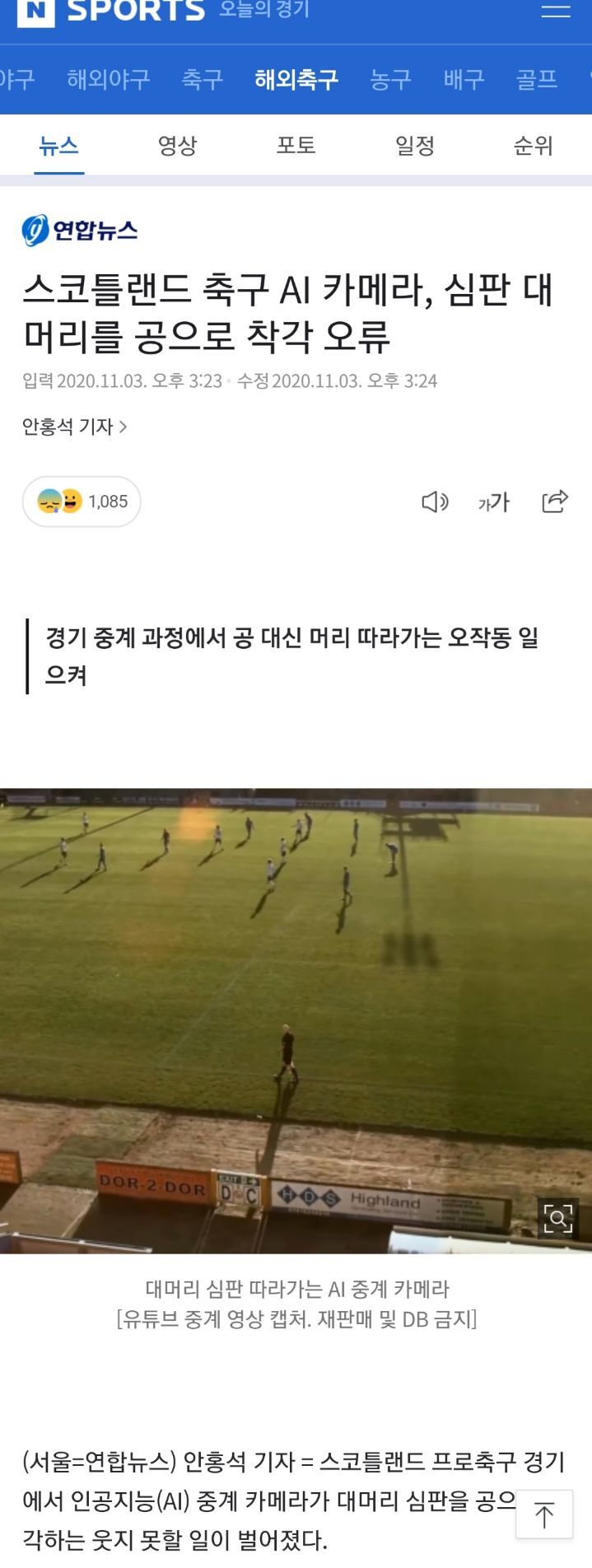The height and width of the screenshot is (1568, 592).
Task: Switch to 해외야구 category
Action: 109,80
